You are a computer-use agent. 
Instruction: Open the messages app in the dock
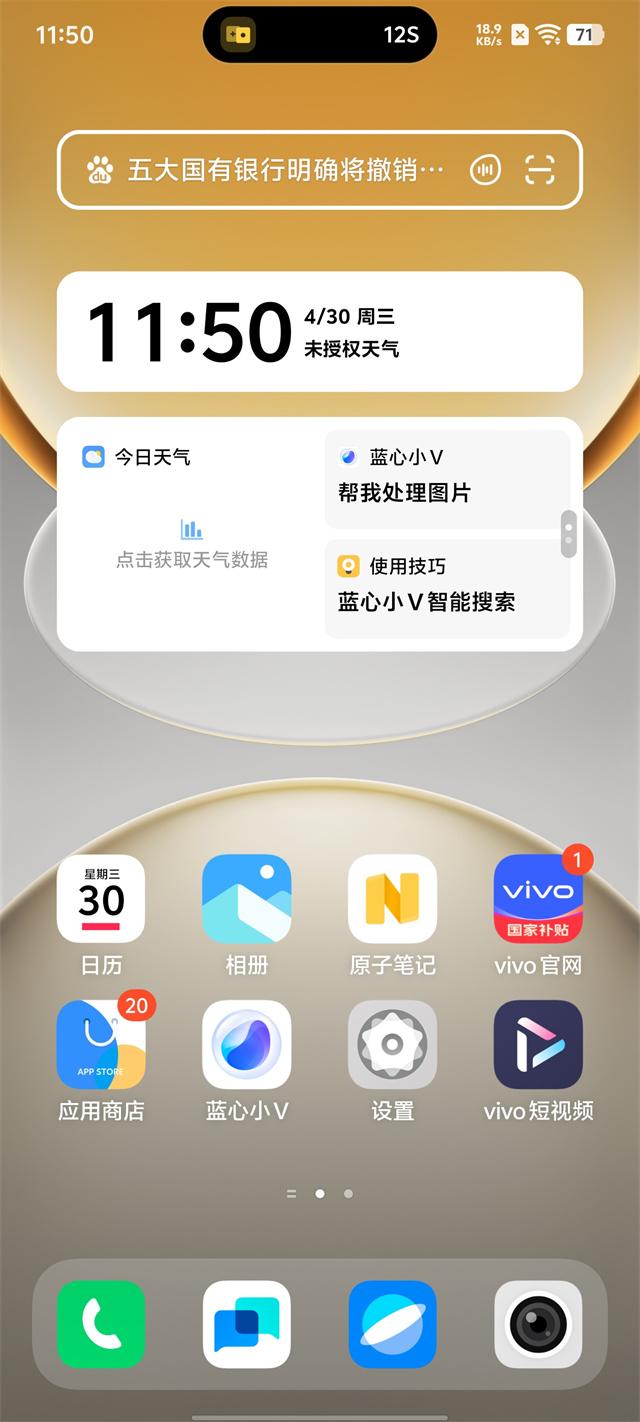(x=247, y=1324)
